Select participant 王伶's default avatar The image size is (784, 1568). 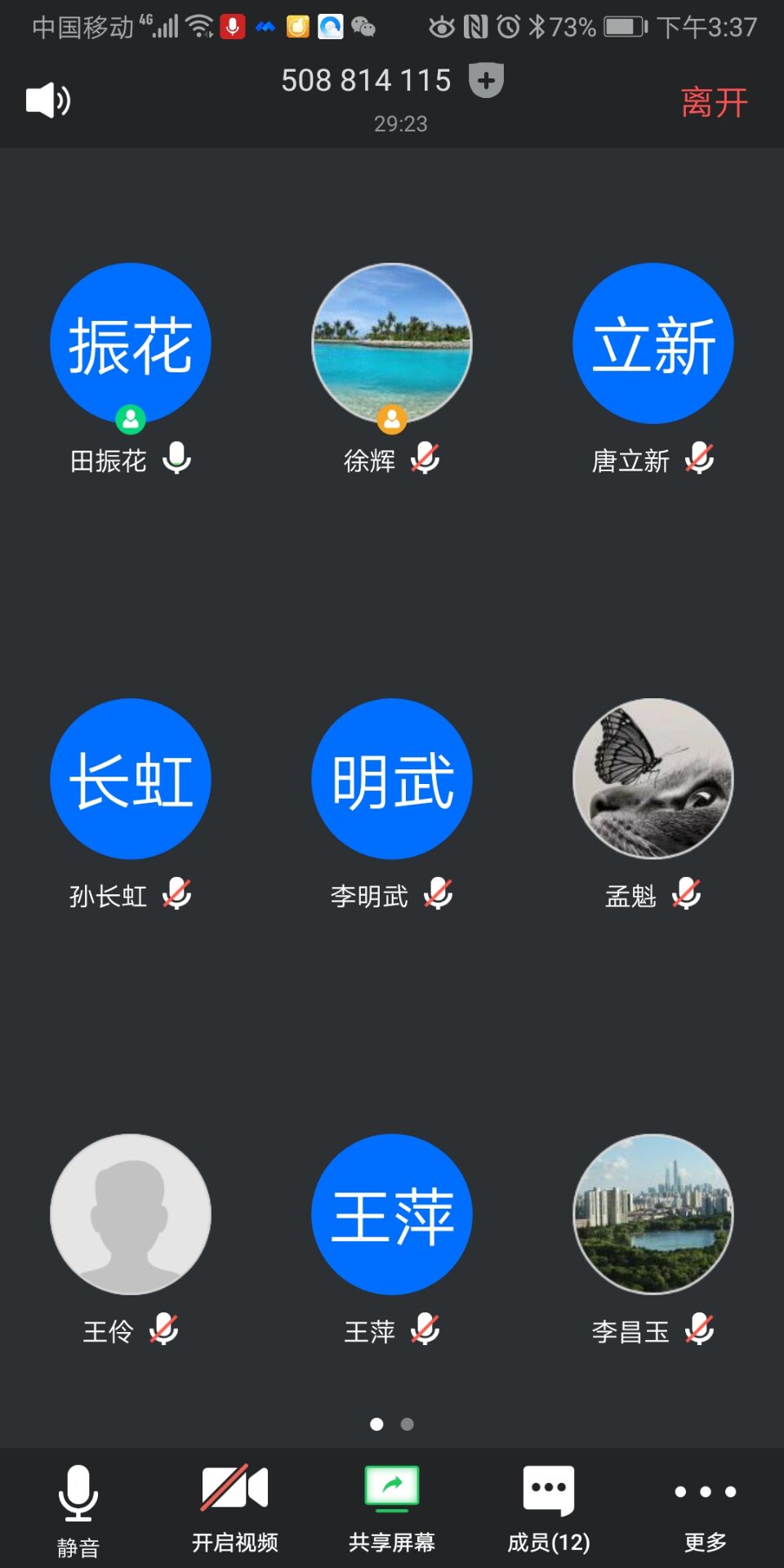(131, 1214)
